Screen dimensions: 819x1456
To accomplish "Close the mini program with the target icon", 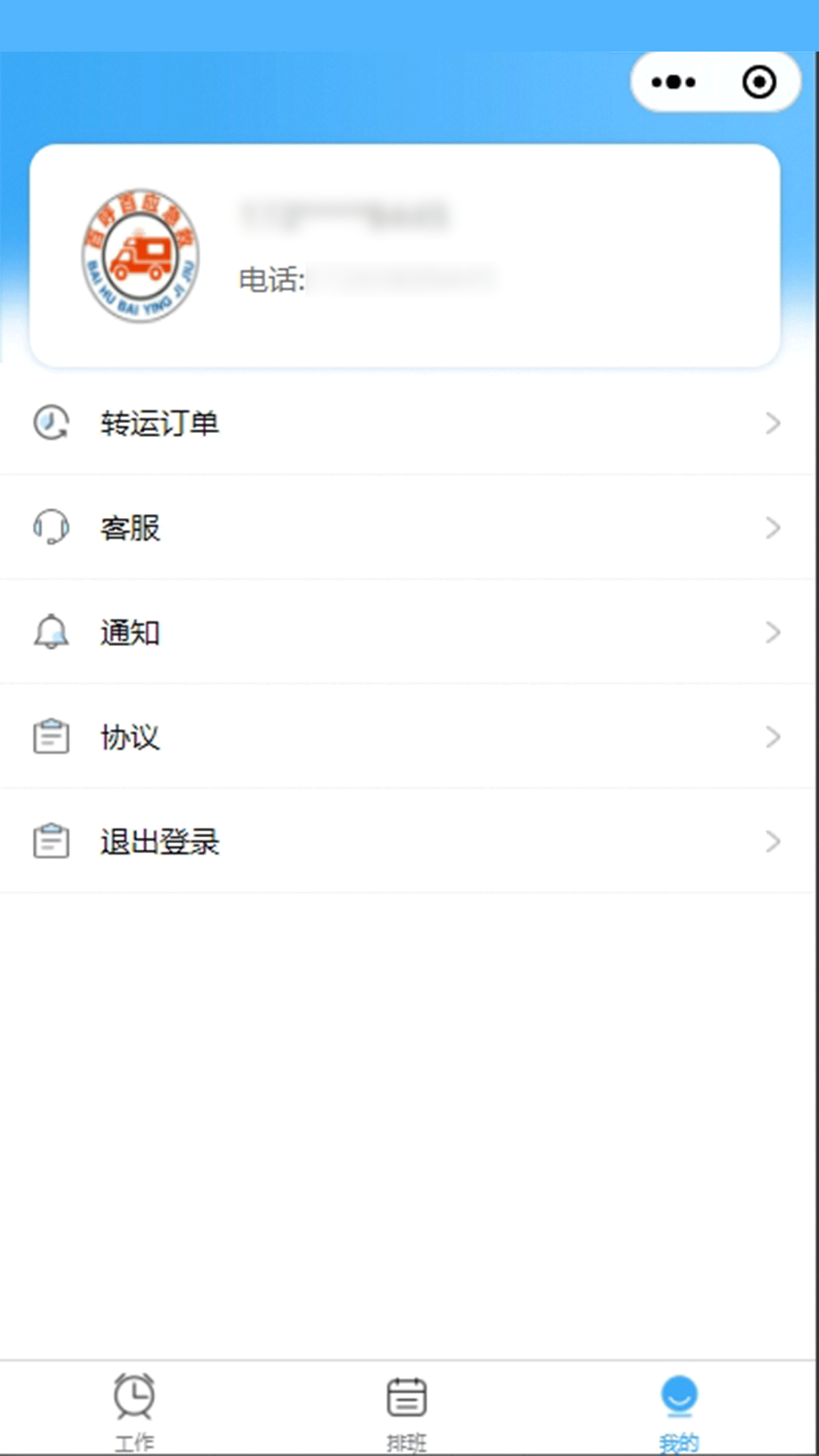I will (x=759, y=82).
